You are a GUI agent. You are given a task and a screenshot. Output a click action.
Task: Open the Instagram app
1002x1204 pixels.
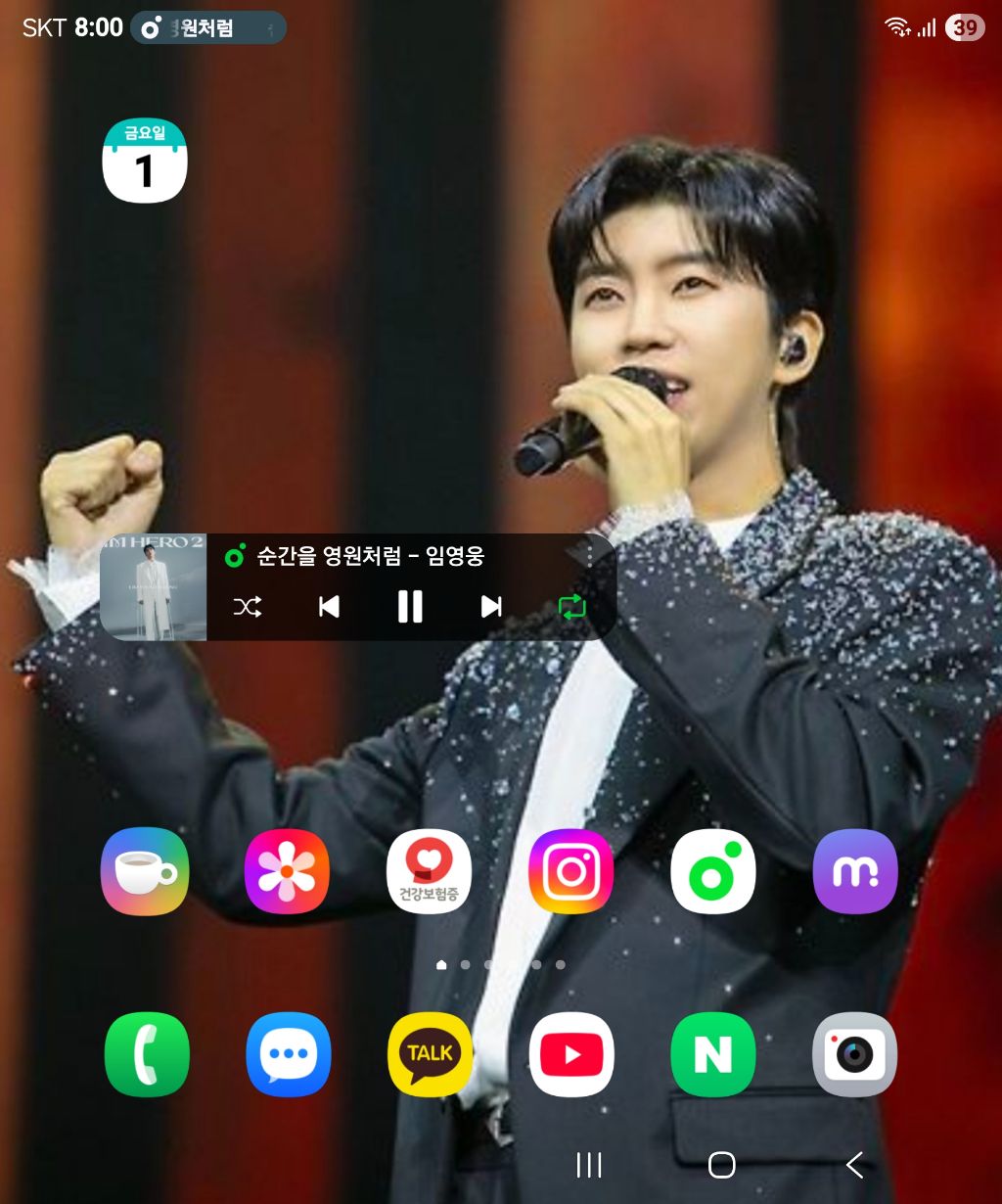(x=571, y=871)
